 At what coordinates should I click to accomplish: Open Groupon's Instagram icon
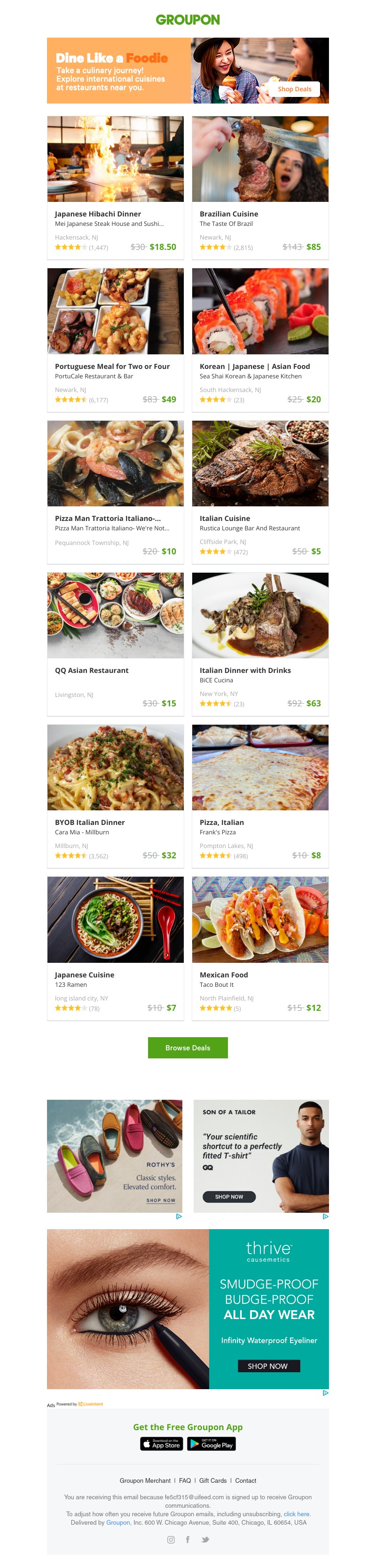(171, 1539)
